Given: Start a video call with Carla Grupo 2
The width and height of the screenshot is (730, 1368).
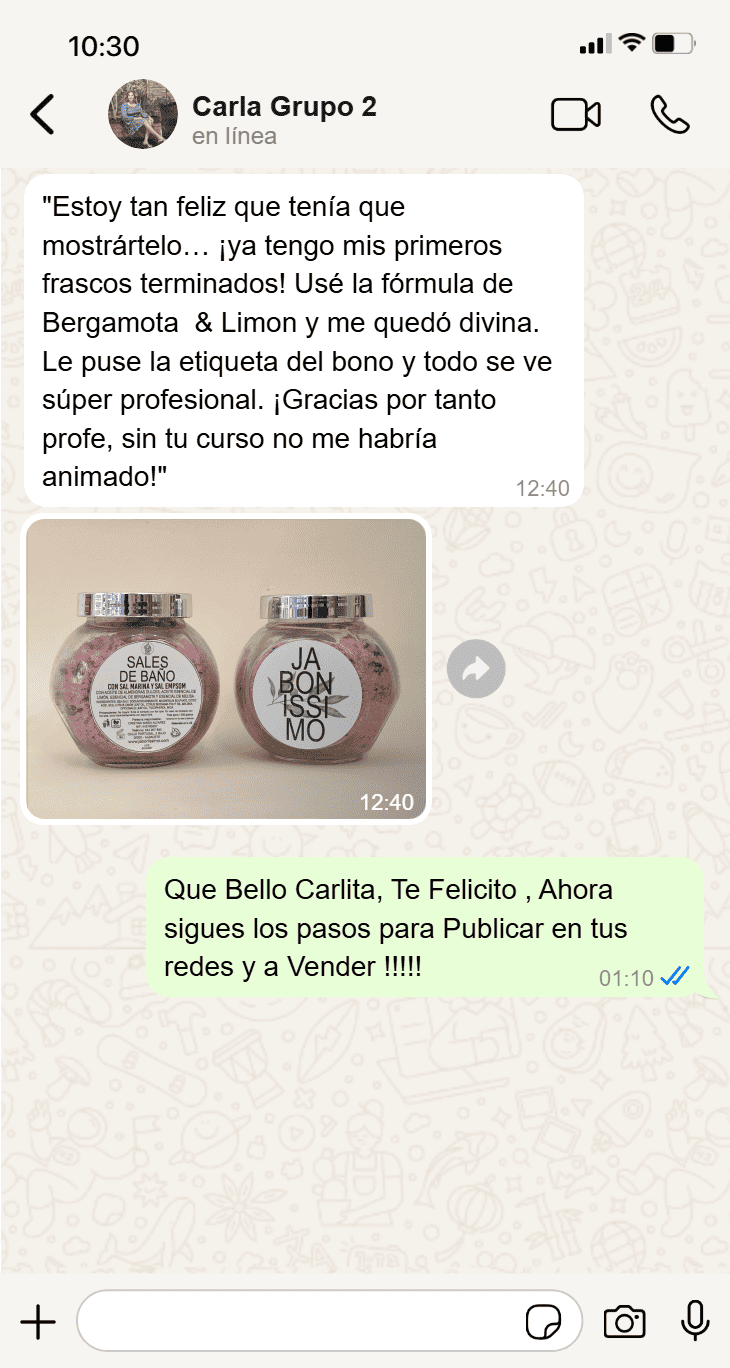Looking at the screenshot, I should (576, 115).
